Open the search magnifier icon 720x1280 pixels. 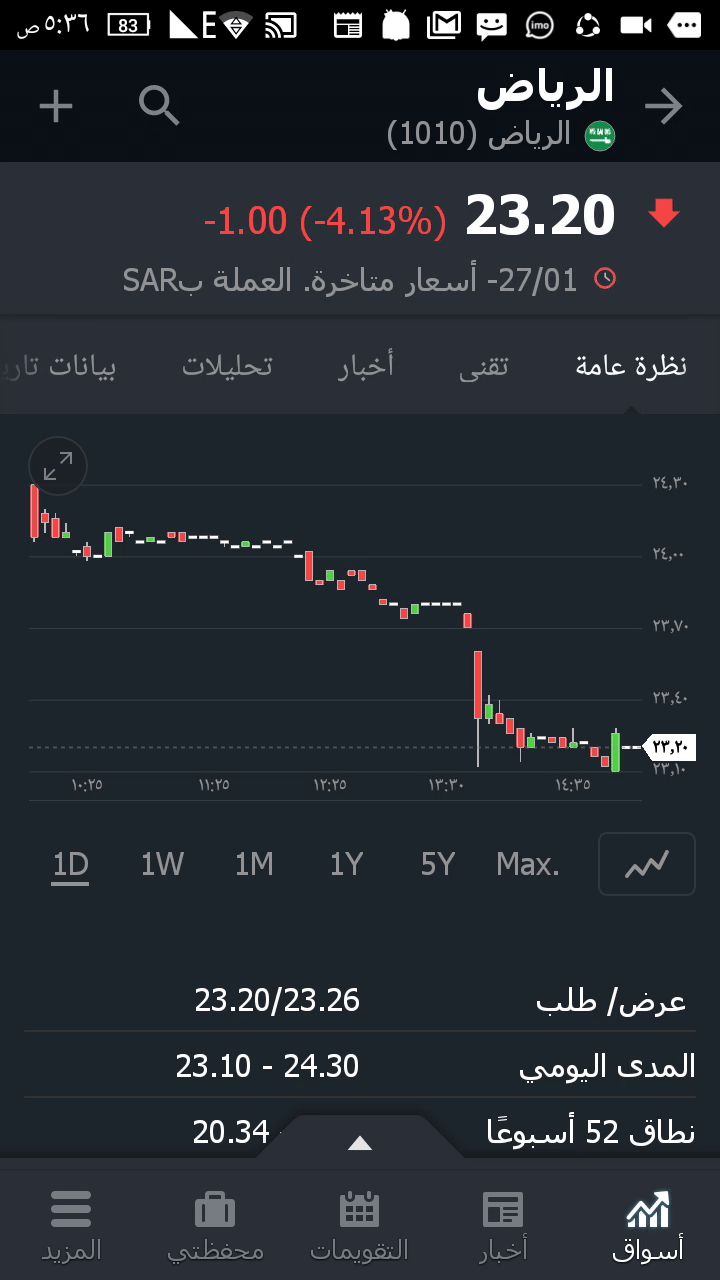tap(159, 105)
